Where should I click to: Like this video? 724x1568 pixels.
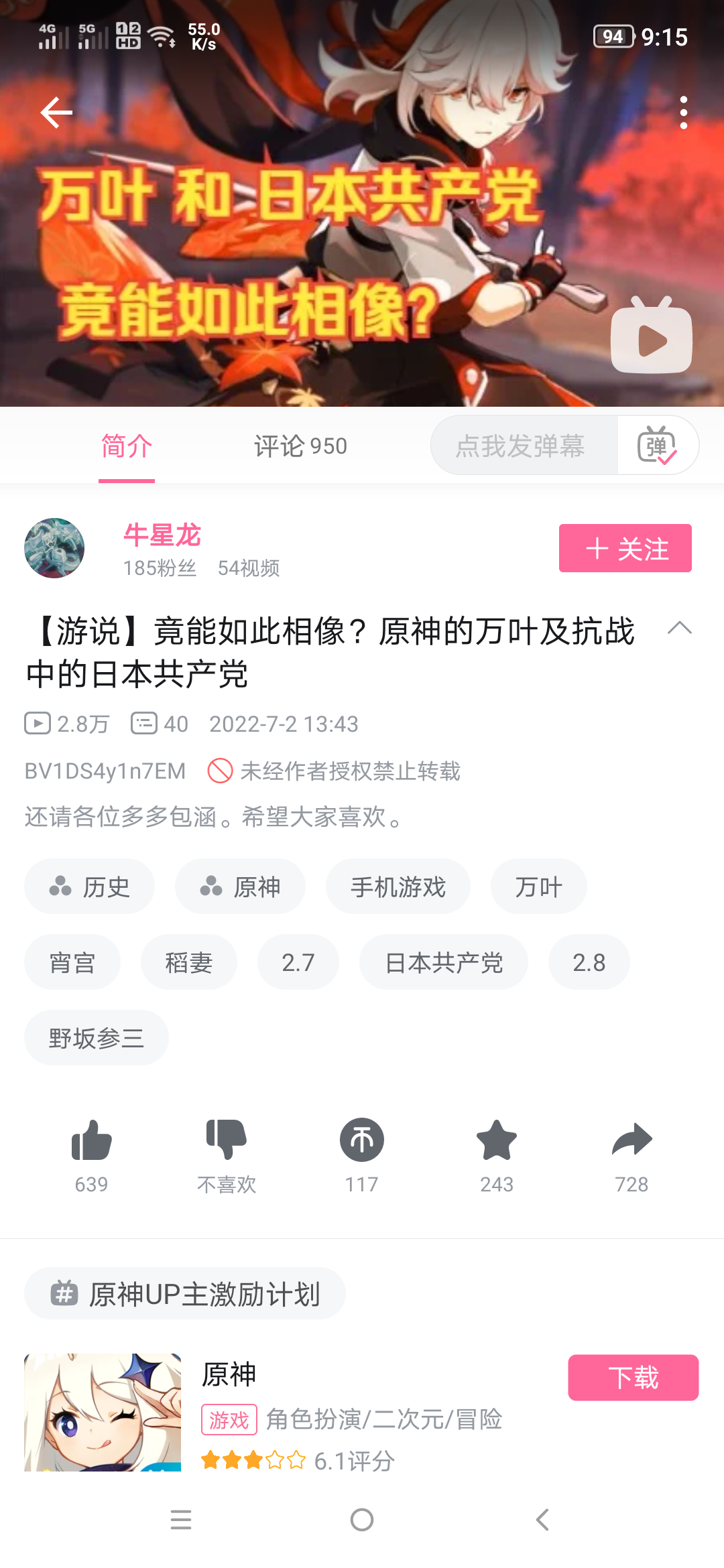pos(91,1141)
